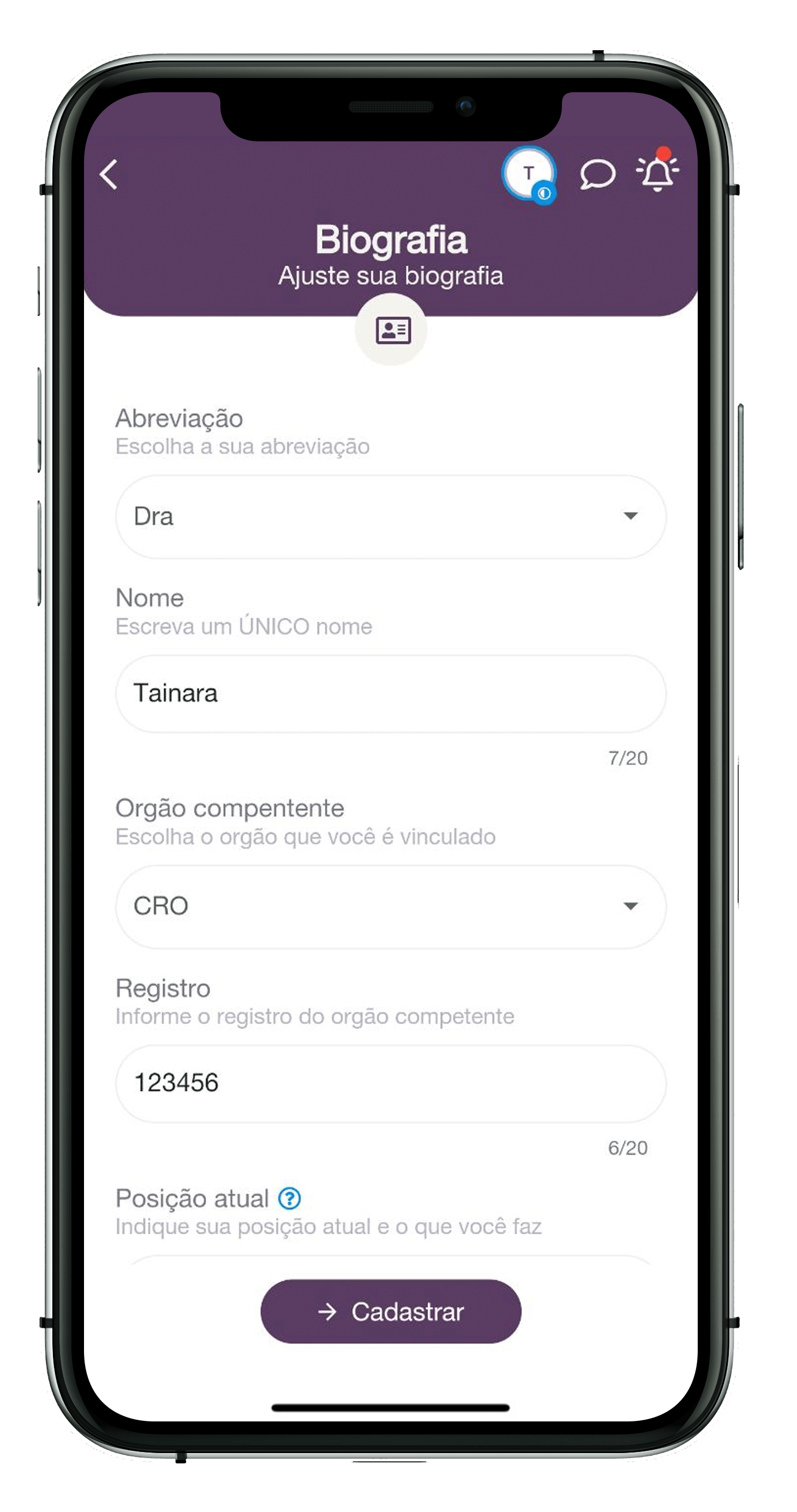Edit the Registro field with 123456

point(390,1084)
